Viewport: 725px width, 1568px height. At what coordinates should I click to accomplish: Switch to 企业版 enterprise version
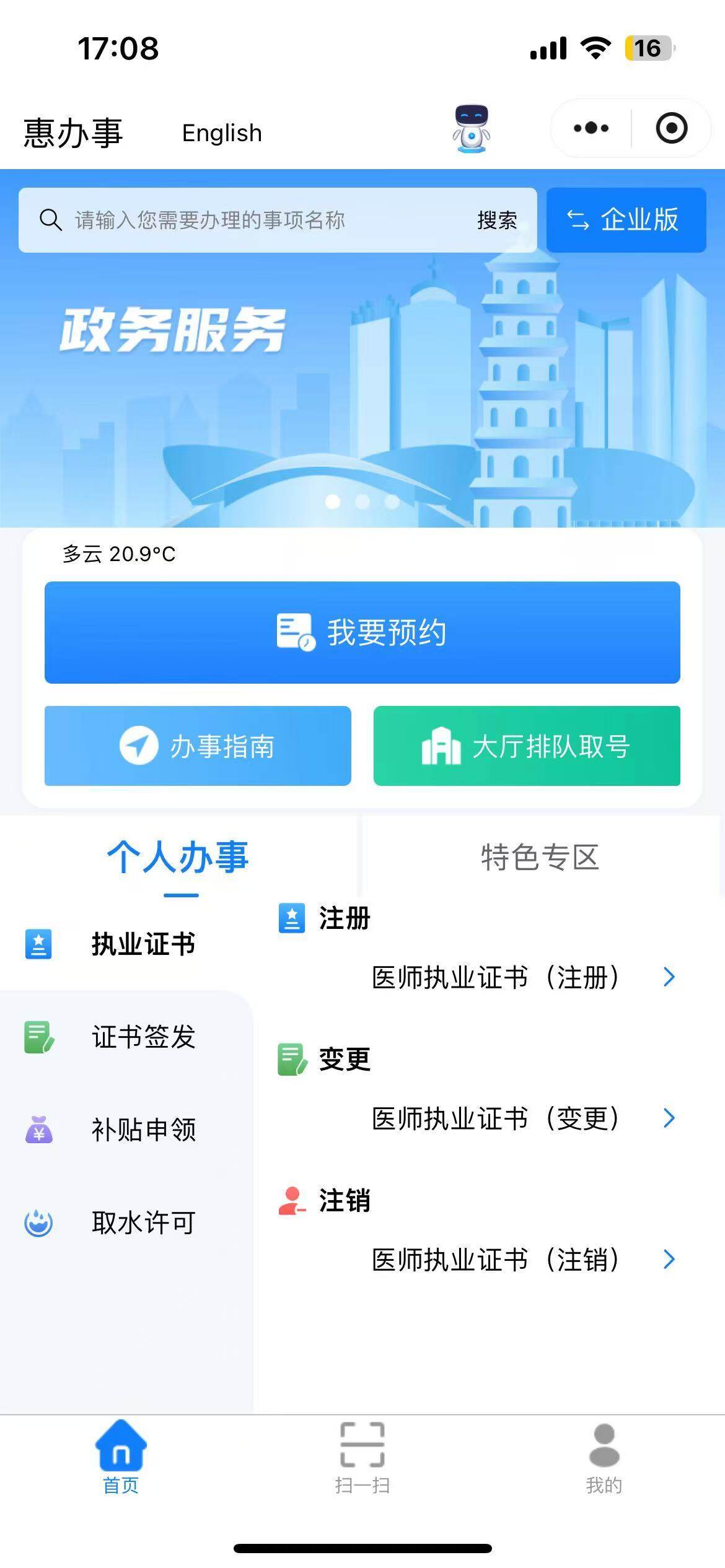[x=626, y=220]
